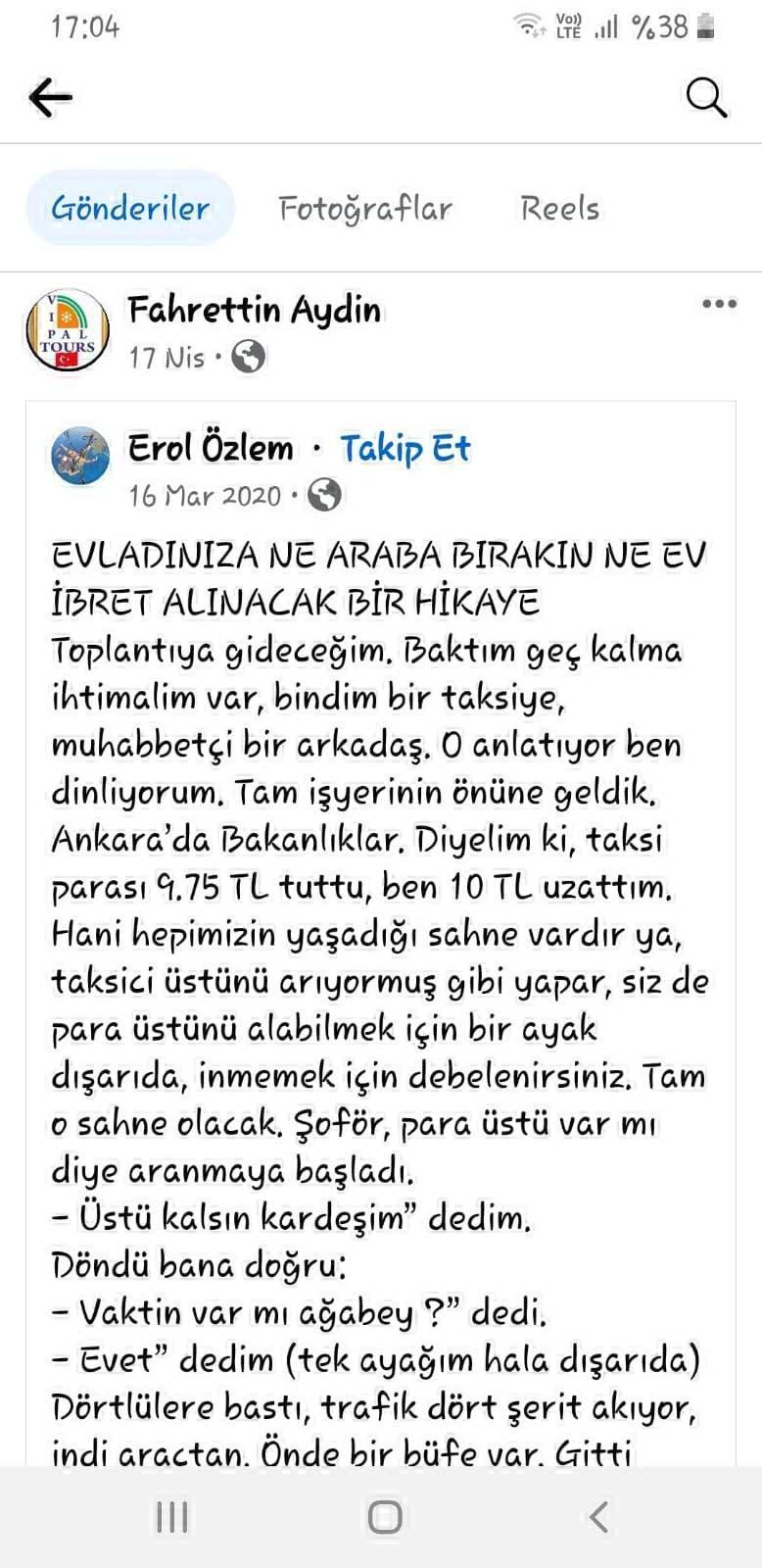Tap the PAL Tours profile picture
Viewport: 762px width, 1568px height.
[x=67, y=330]
